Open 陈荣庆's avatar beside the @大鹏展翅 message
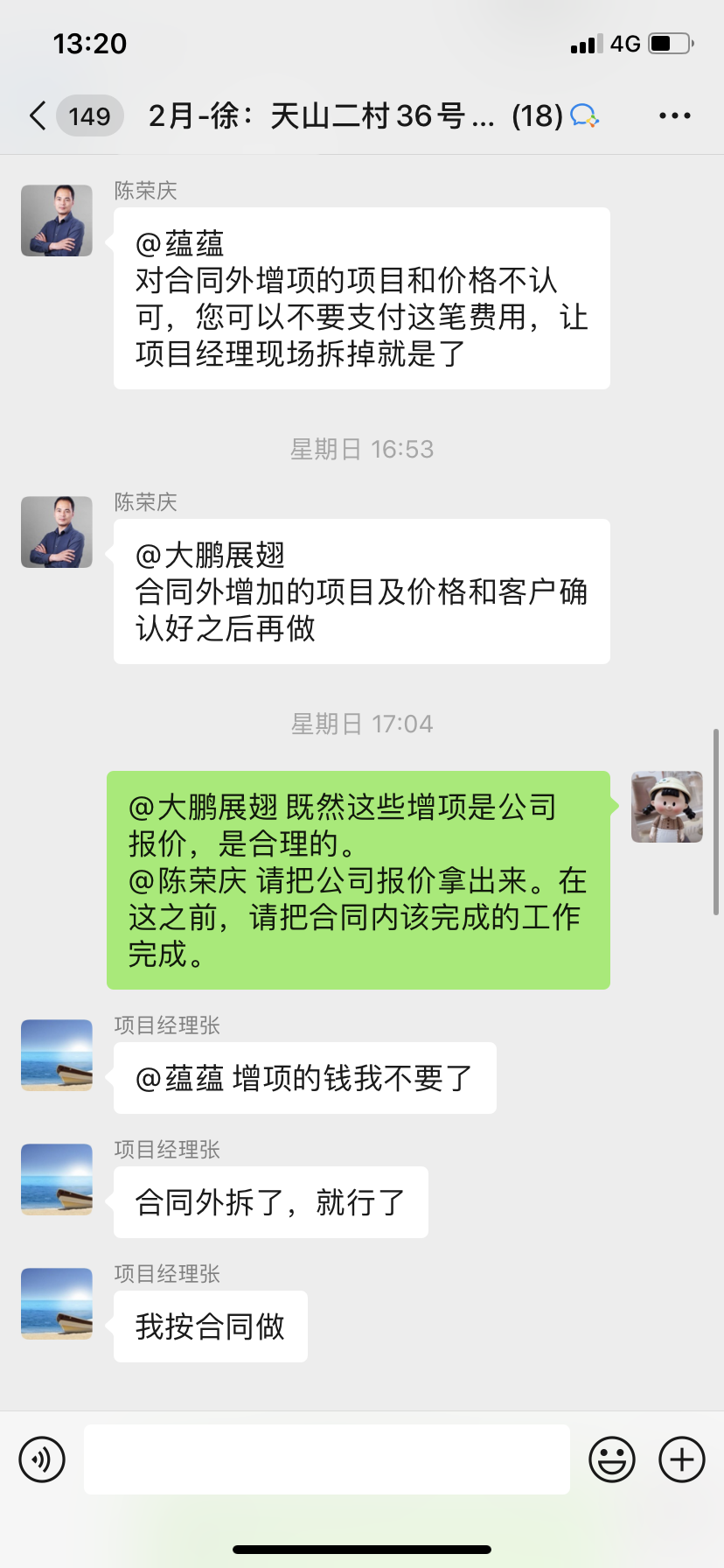The height and width of the screenshot is (1568, 724). [57, 532]
